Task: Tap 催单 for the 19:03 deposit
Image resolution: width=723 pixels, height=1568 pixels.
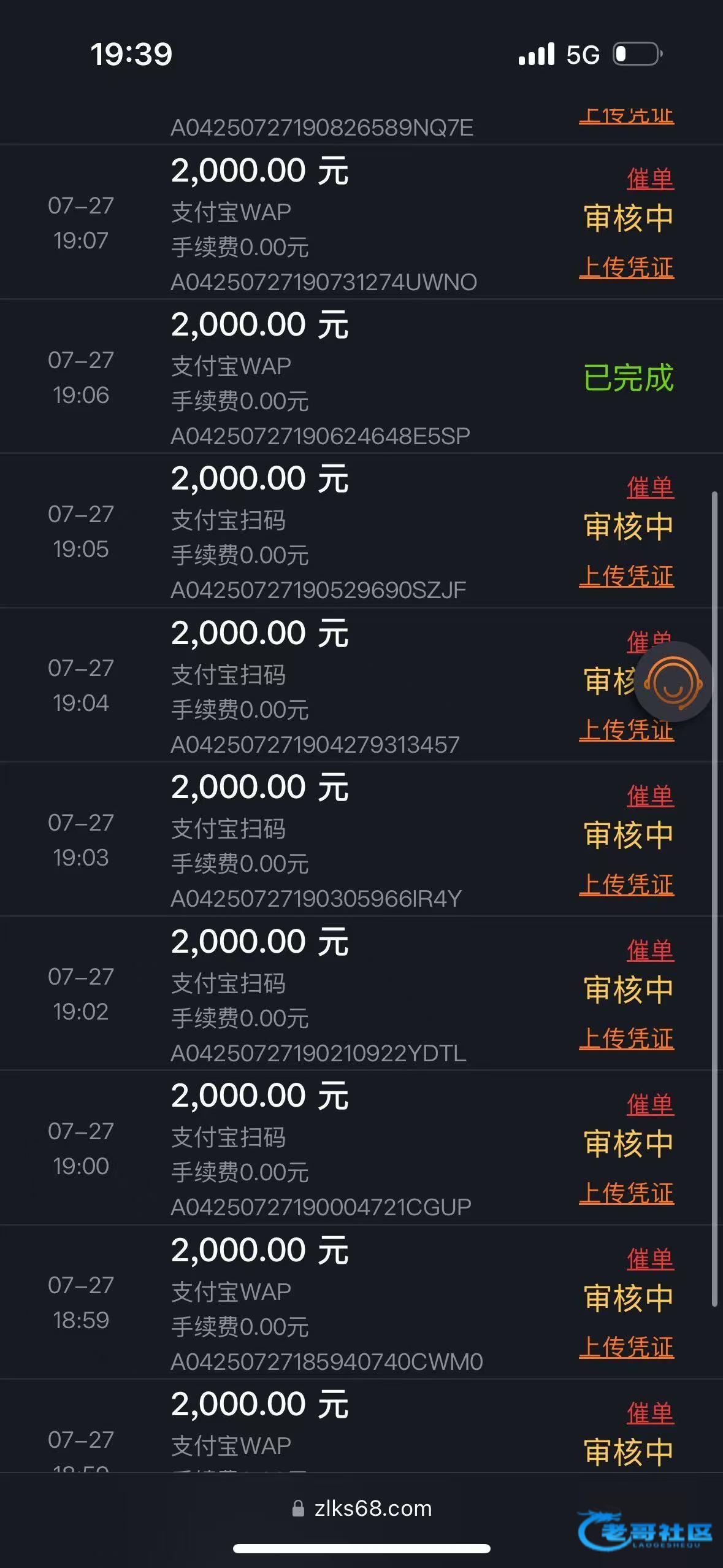Action: pos(649,796)
